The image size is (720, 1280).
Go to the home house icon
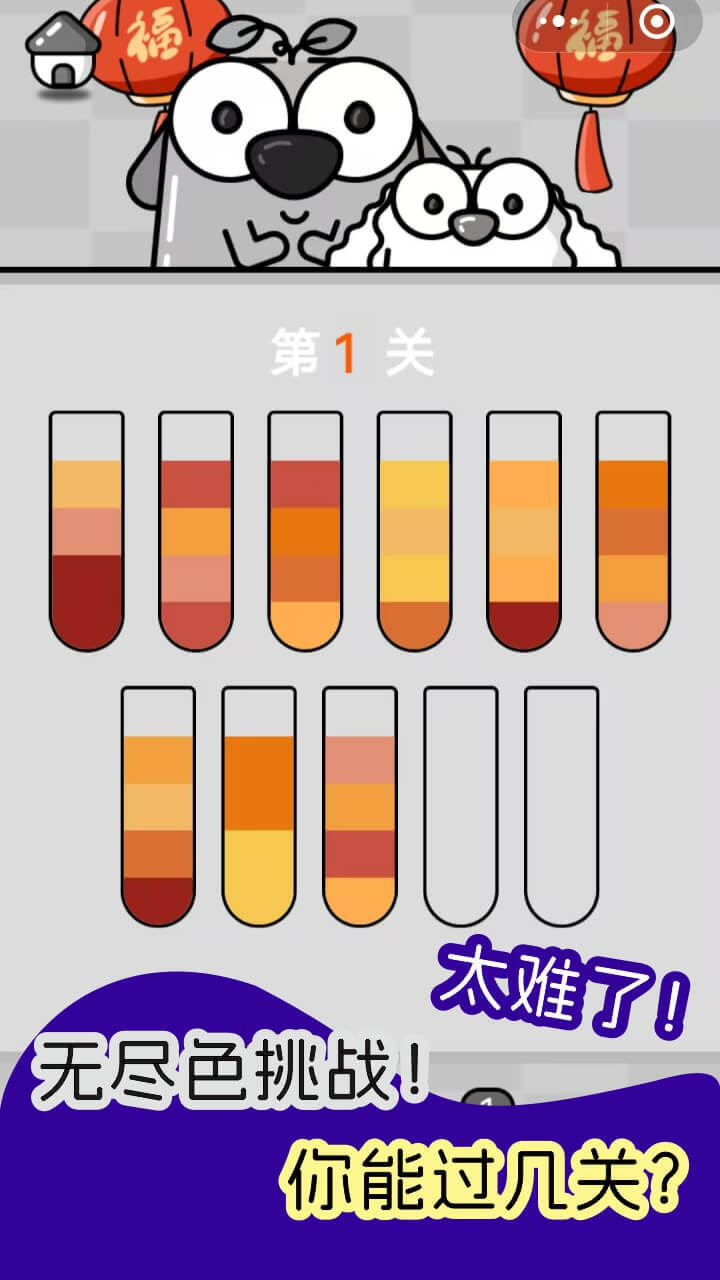click(x=62, y=52)
